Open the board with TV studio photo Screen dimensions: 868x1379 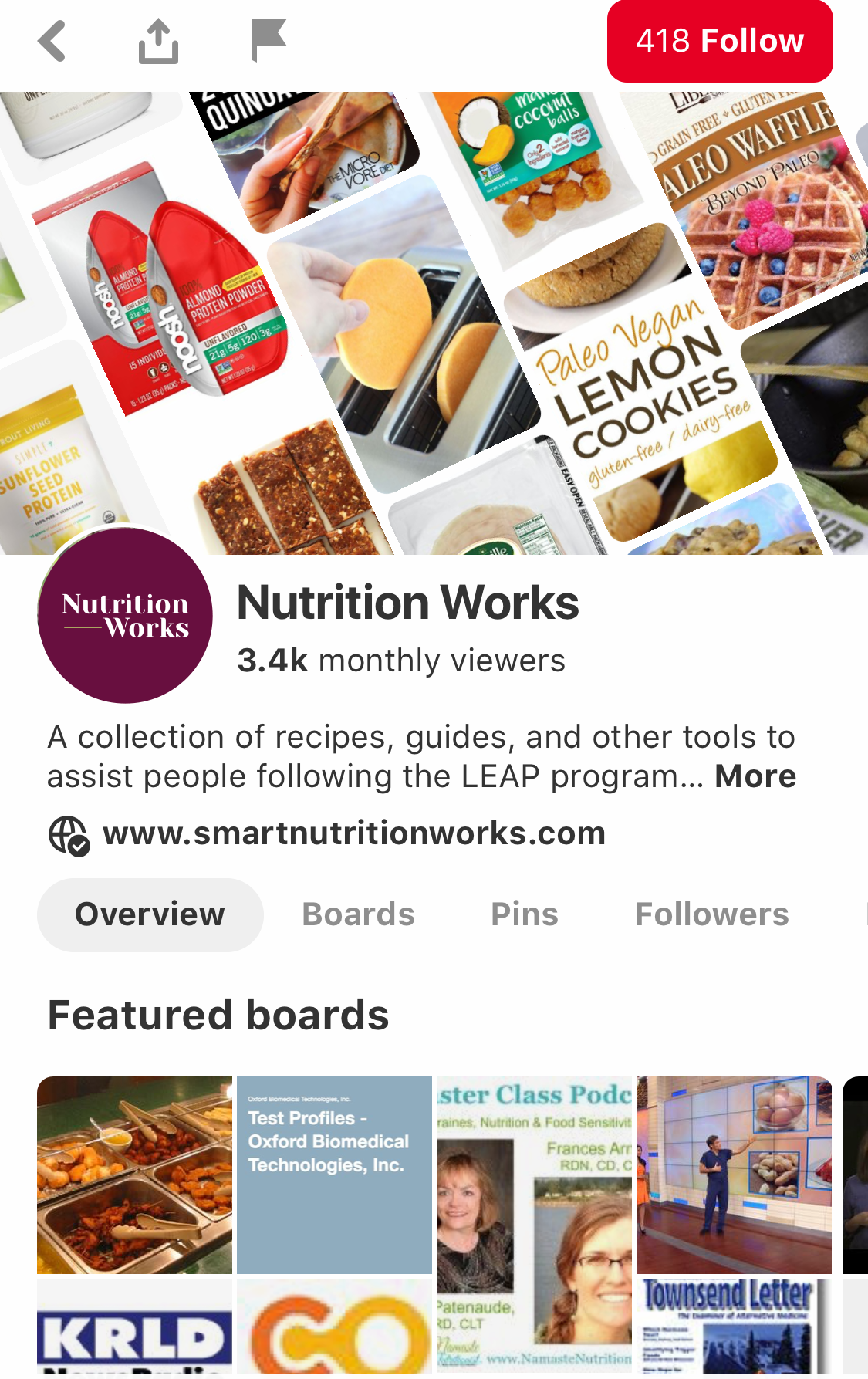[734, 1175]
